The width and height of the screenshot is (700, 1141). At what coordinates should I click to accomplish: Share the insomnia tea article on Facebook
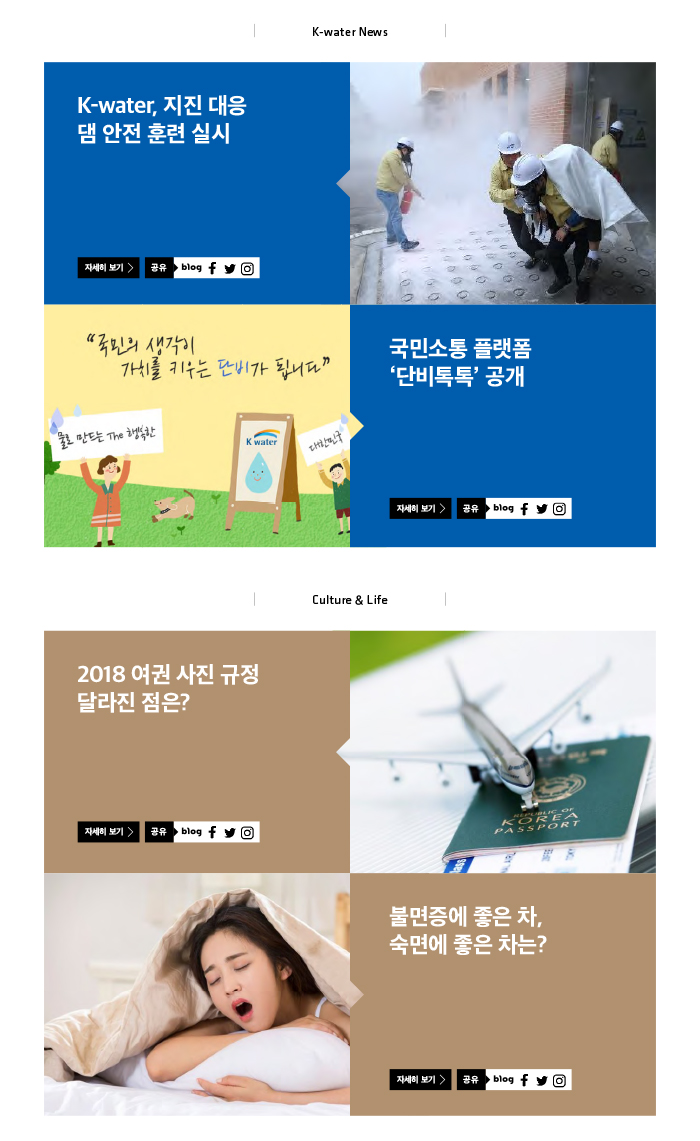524,1080
